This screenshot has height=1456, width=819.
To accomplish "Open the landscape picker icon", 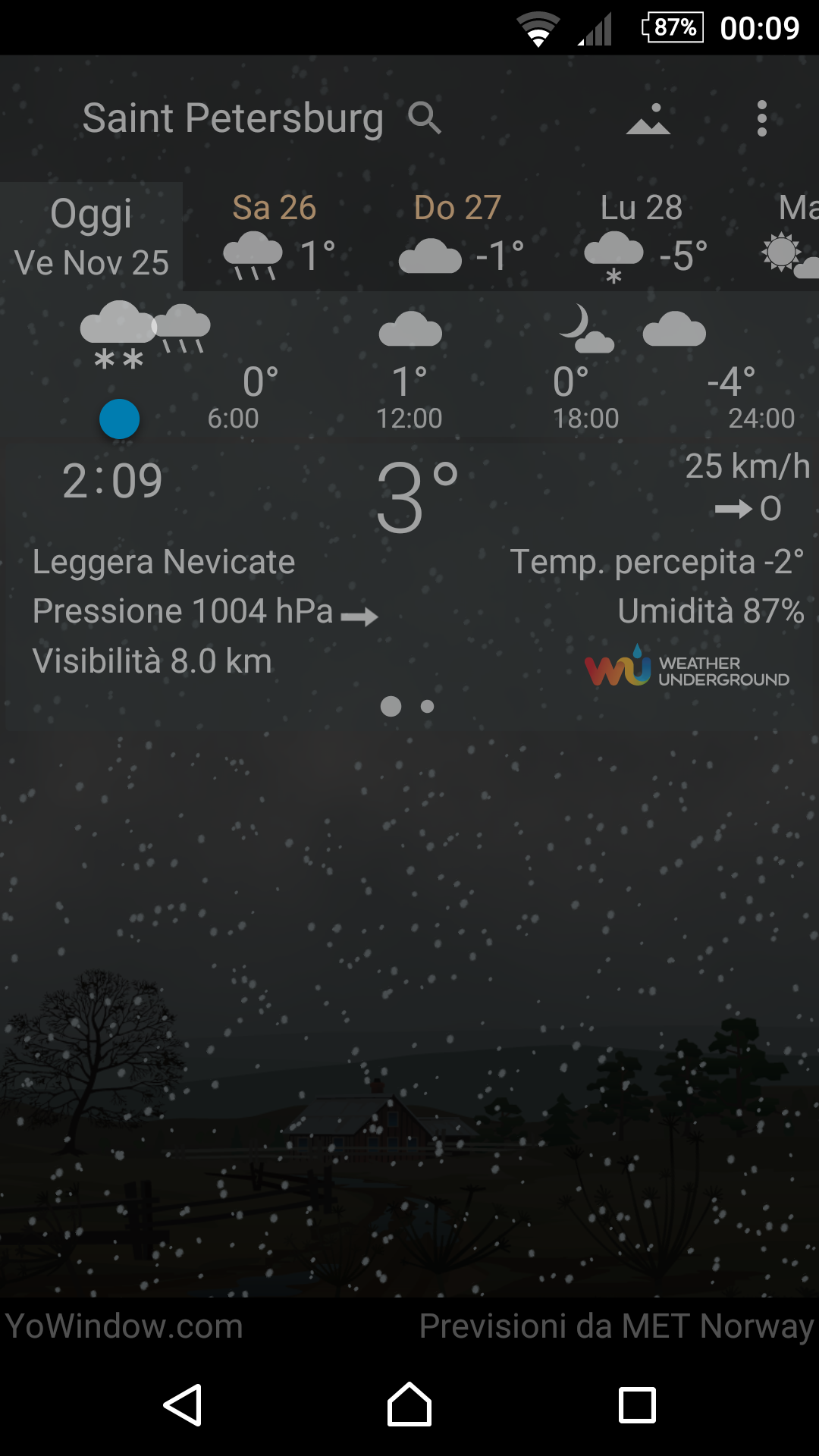I will click(648, 119).
